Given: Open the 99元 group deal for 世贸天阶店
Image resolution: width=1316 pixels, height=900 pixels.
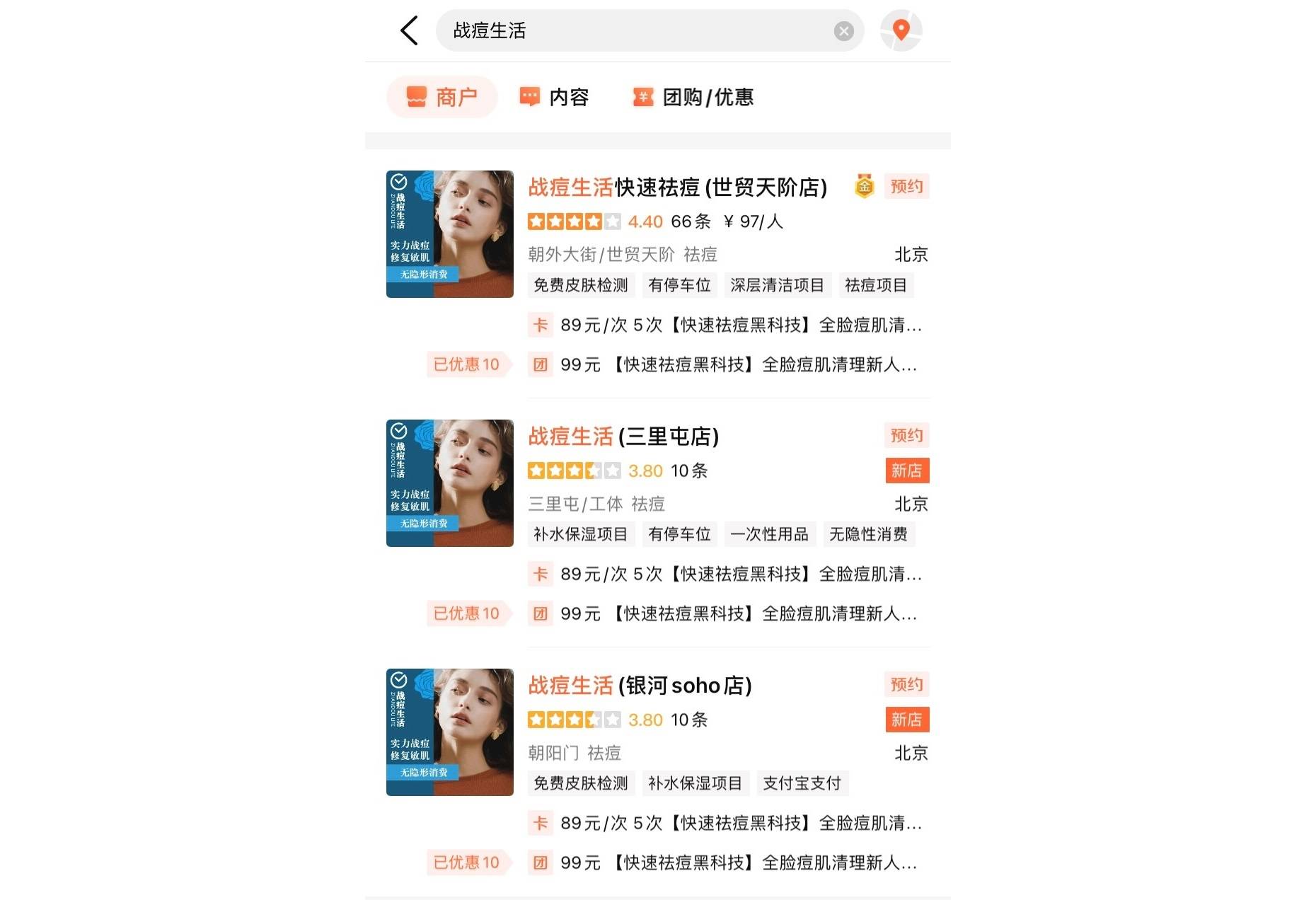Looking at the screenshot, I should [x=736, y=365].
